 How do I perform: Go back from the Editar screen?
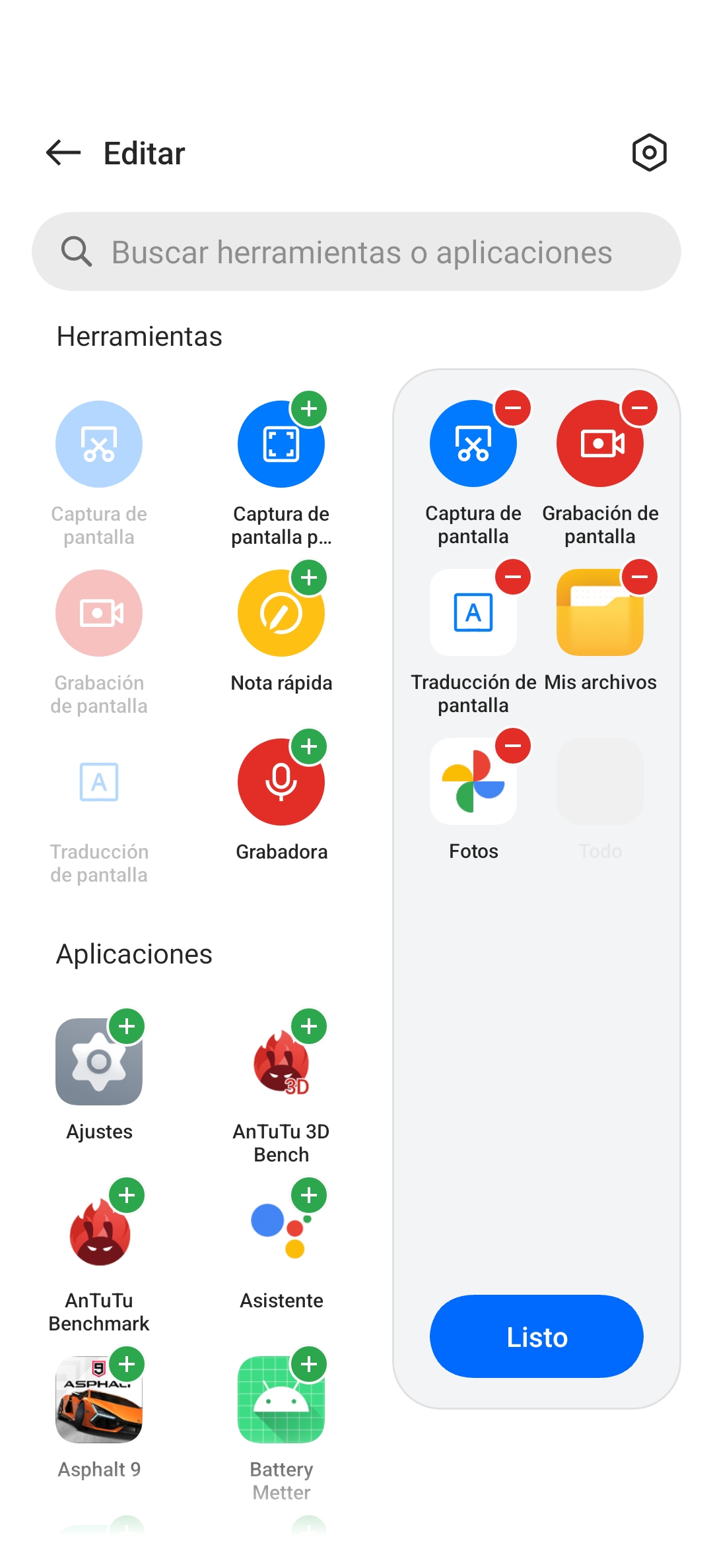(x=63, y=153)
